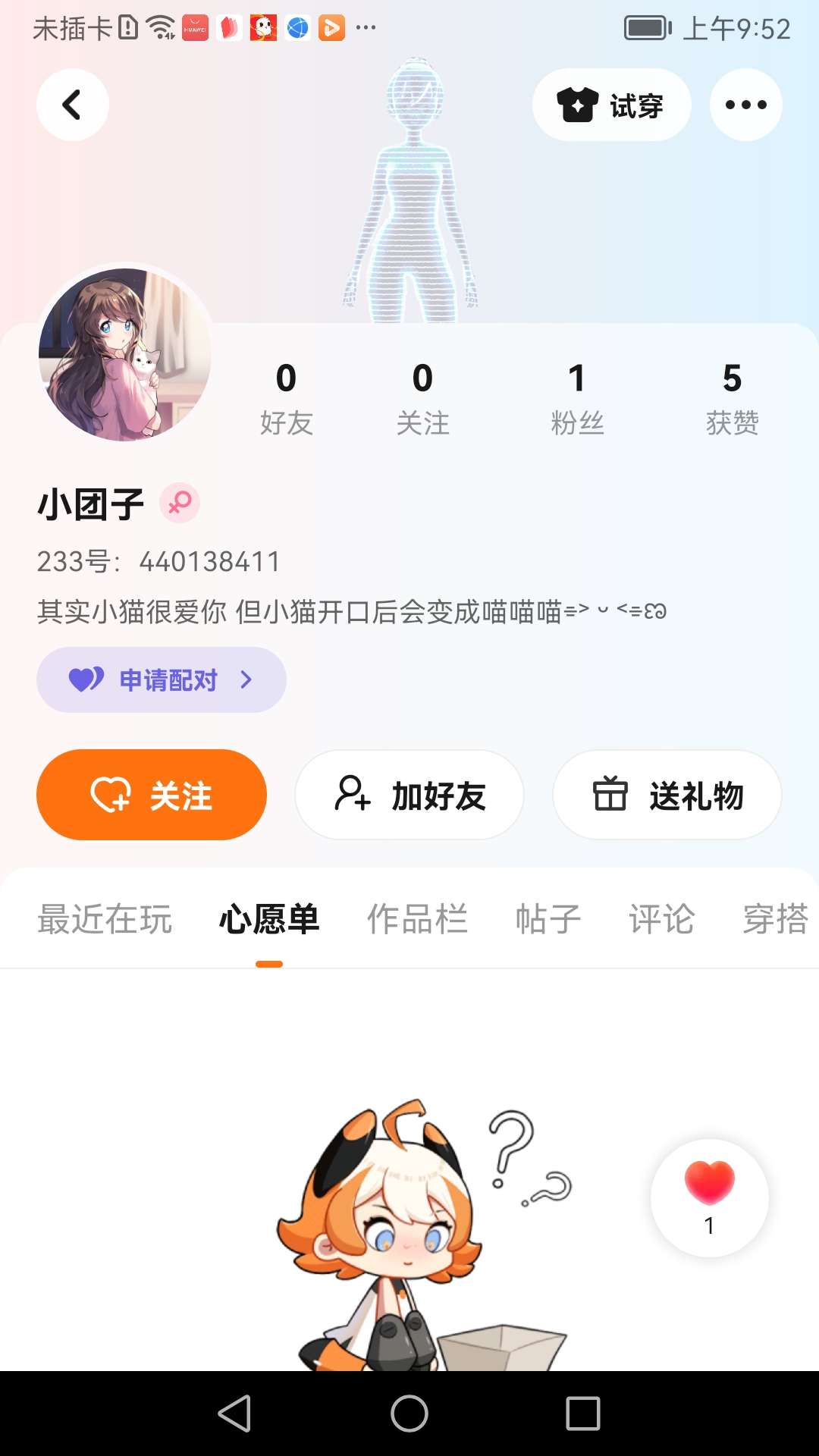Open the three-dot overflow menu
This screenshot has width=819, height=1456.
pyautogui.click(x=745, y=105)
